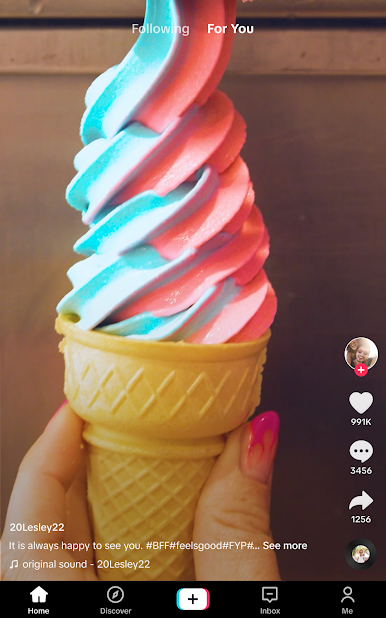Create a new video with plus button
Screen dimensions: 386x618
click(x=193, y=599)
